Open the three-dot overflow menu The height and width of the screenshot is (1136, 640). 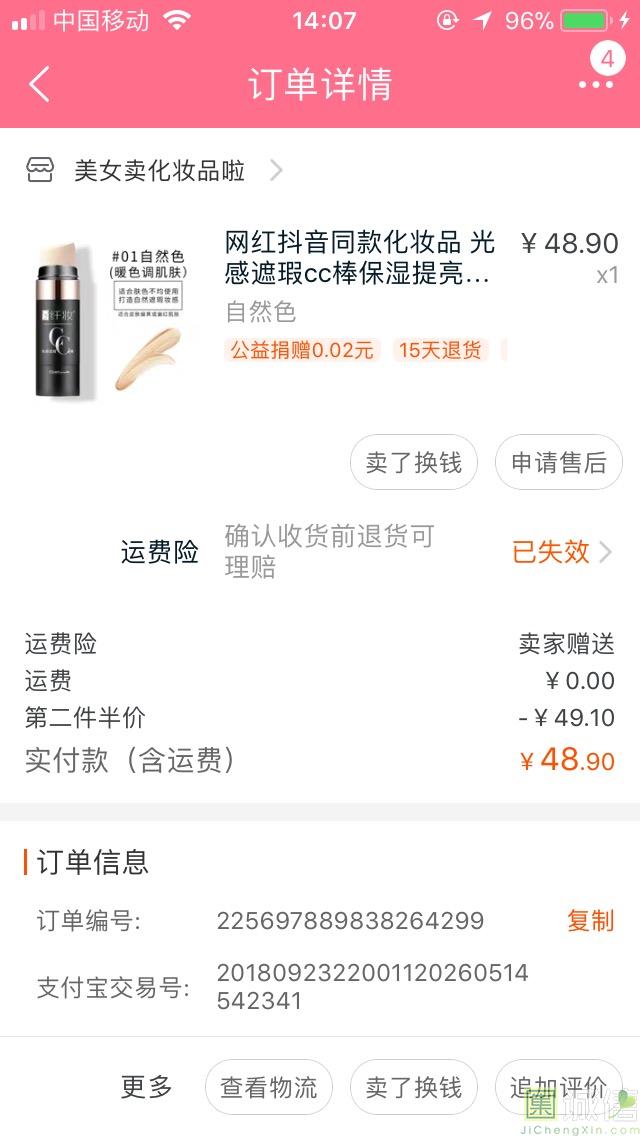(596, 85)
